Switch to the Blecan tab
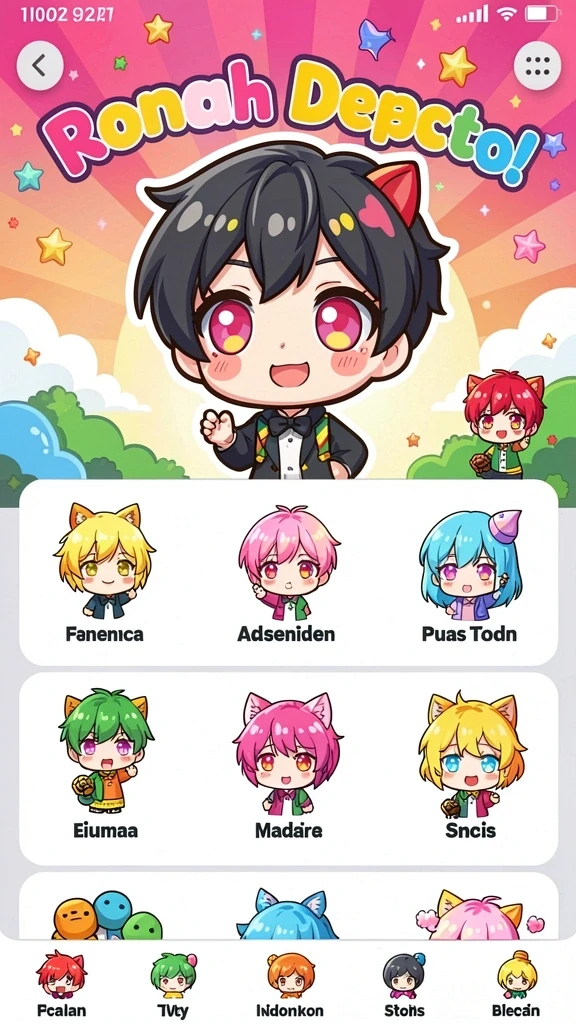The image size is (576, 1024). coord(516,985)
